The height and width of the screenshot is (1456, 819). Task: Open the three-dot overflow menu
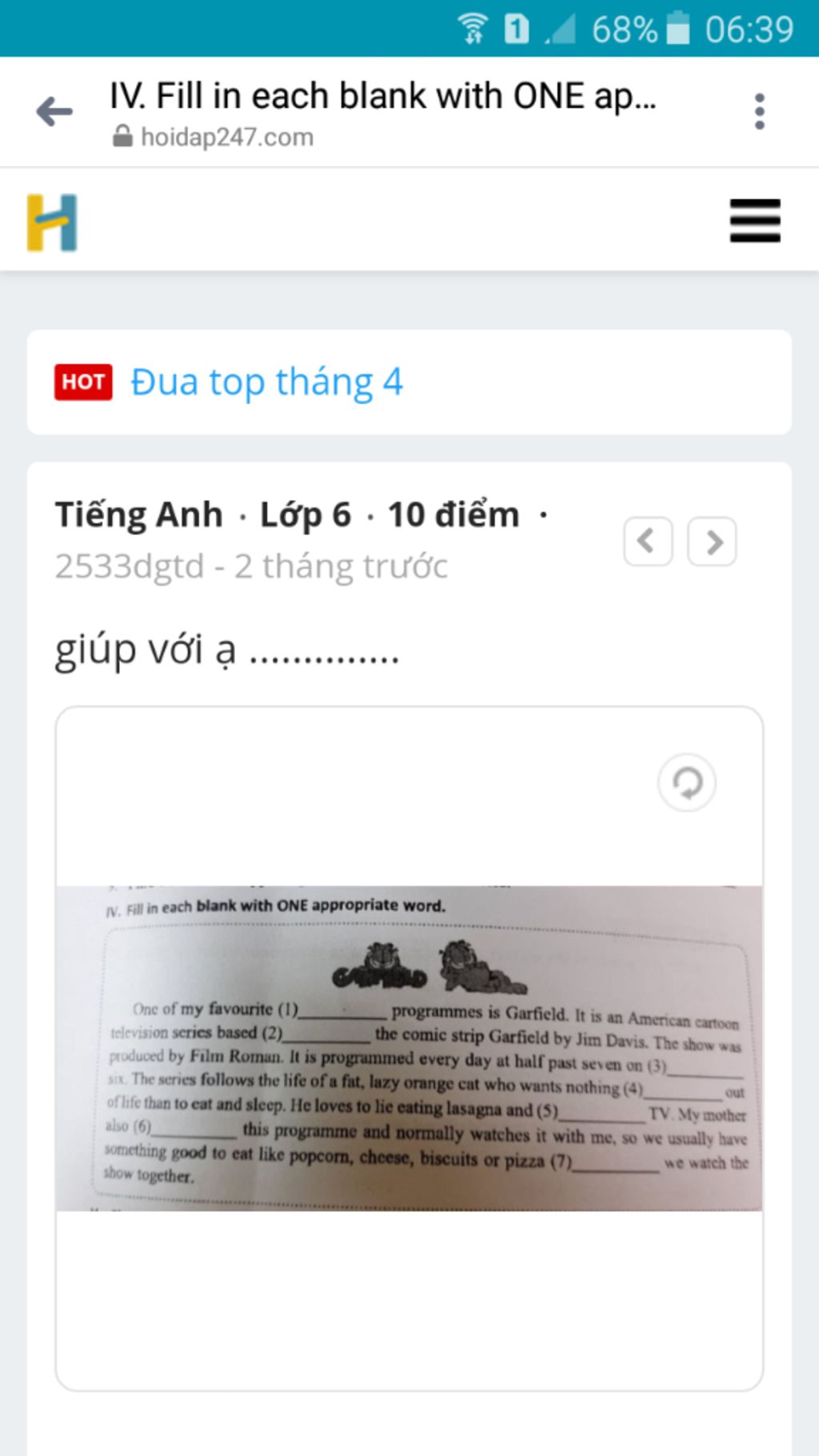pos(759,111)
